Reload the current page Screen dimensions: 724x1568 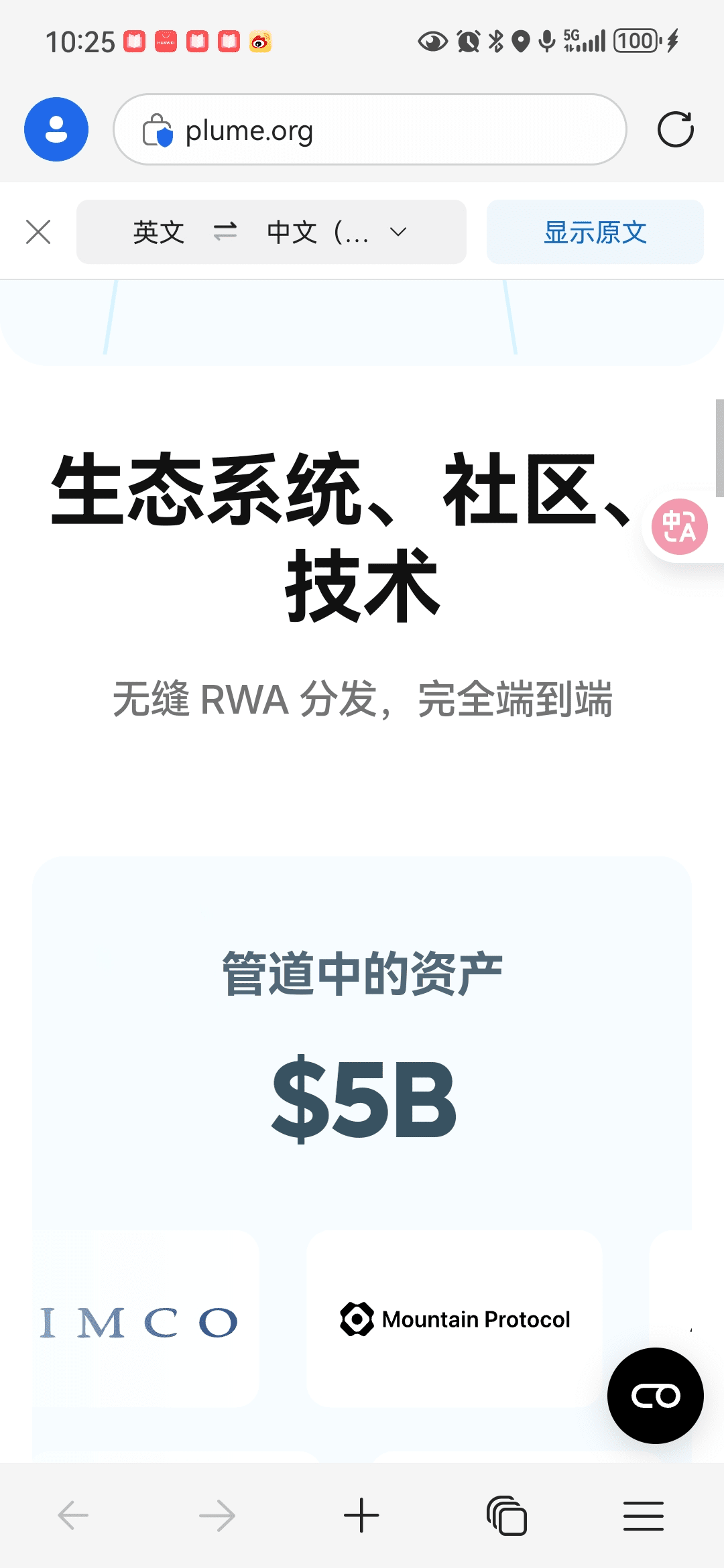(675, 129)
